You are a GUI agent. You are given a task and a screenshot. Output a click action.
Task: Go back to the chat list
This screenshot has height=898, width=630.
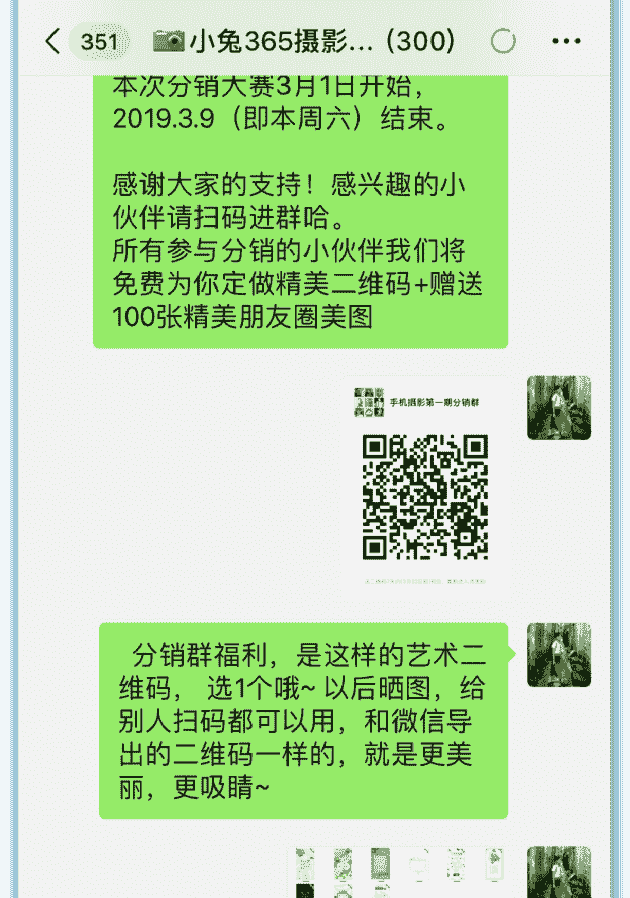52,41
